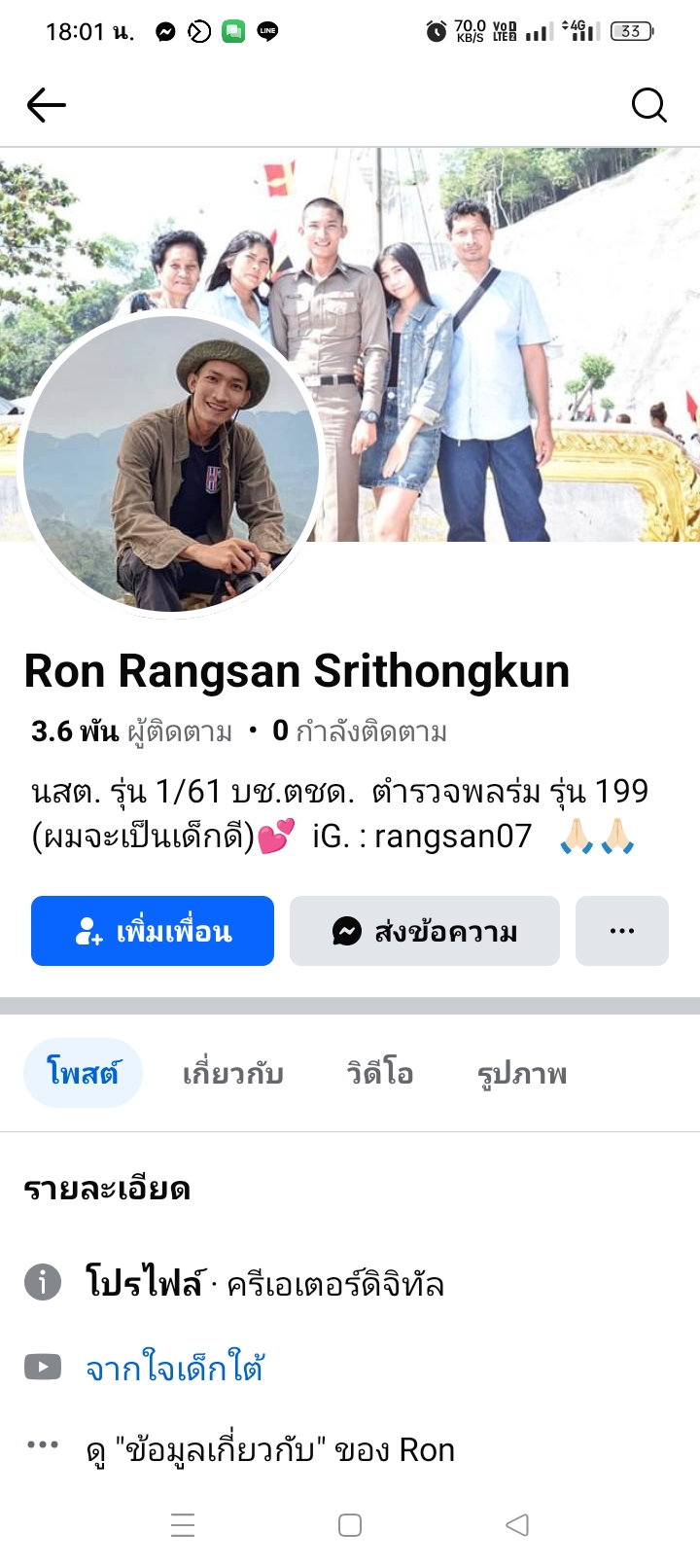Show followers count 3.6 พัน ผู้ติดตาม
700x1568 pixels.
tap(132, 731)
